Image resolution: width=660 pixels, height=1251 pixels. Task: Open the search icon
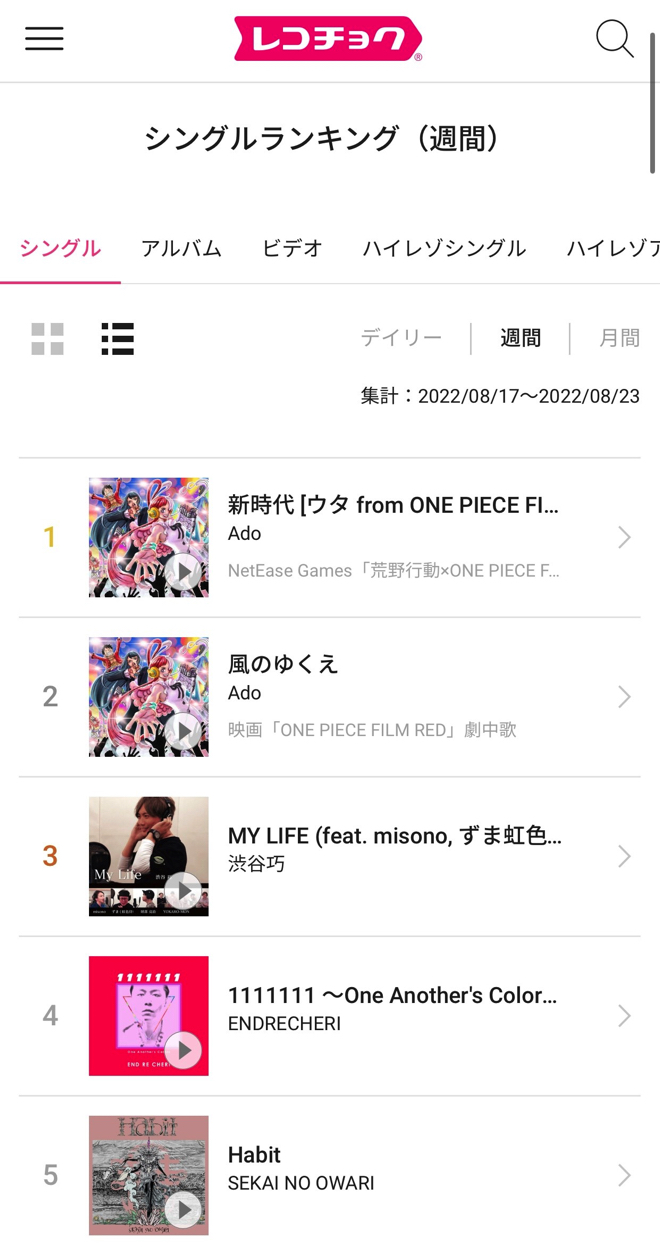pyautogui.click(x=615, y=39)
